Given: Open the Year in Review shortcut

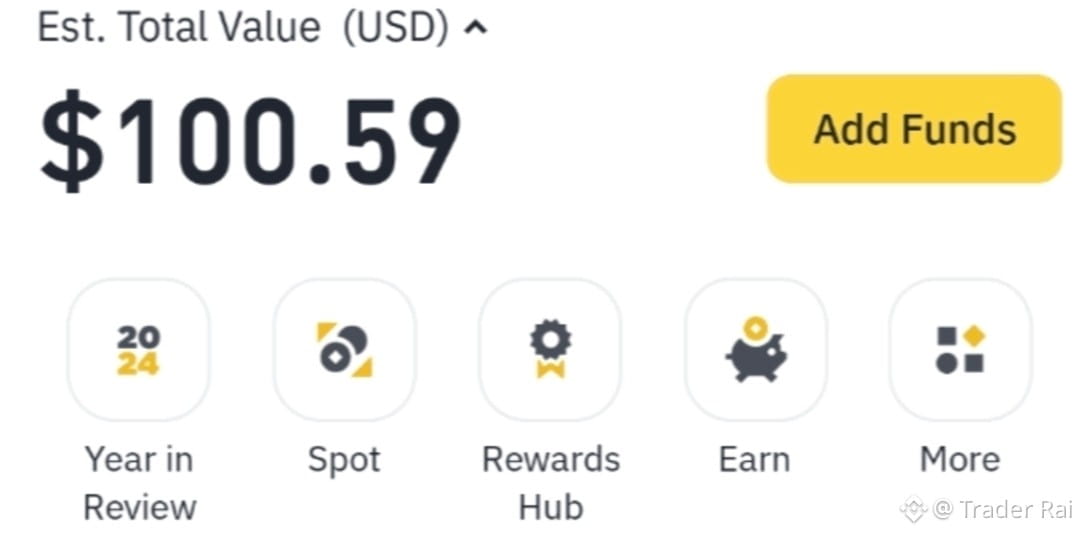Looking at the screenshot, I should pos(138,350).
